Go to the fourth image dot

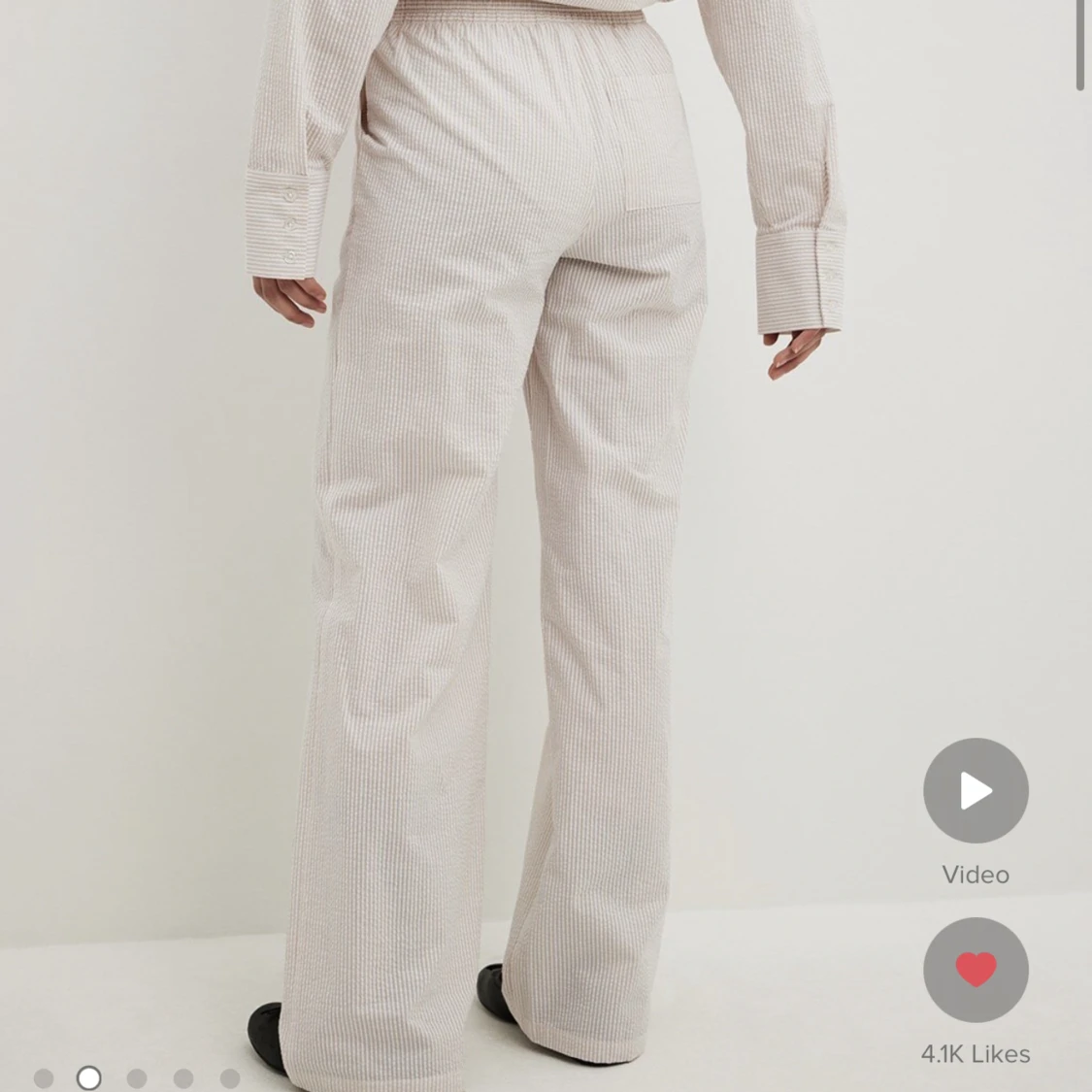tap(183, 1077)
